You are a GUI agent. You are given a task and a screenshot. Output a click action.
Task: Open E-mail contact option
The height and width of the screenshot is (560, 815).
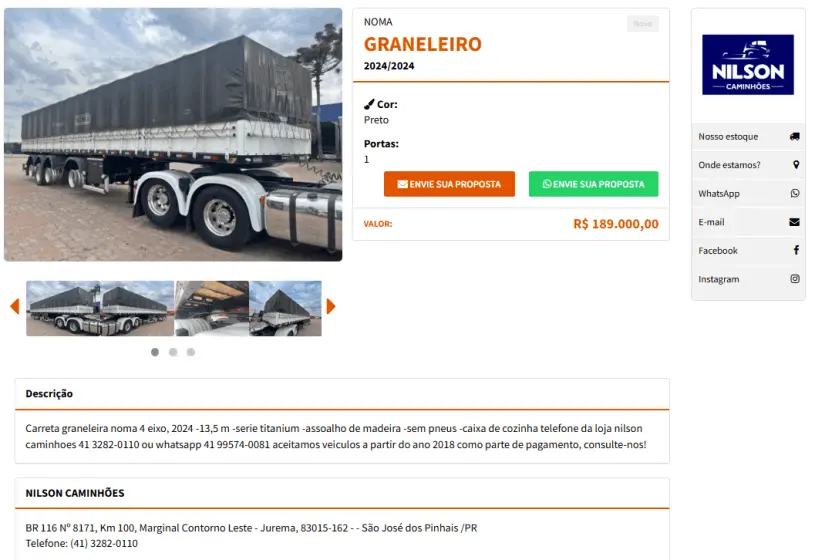pyautogui.click(x=748, y=222)
